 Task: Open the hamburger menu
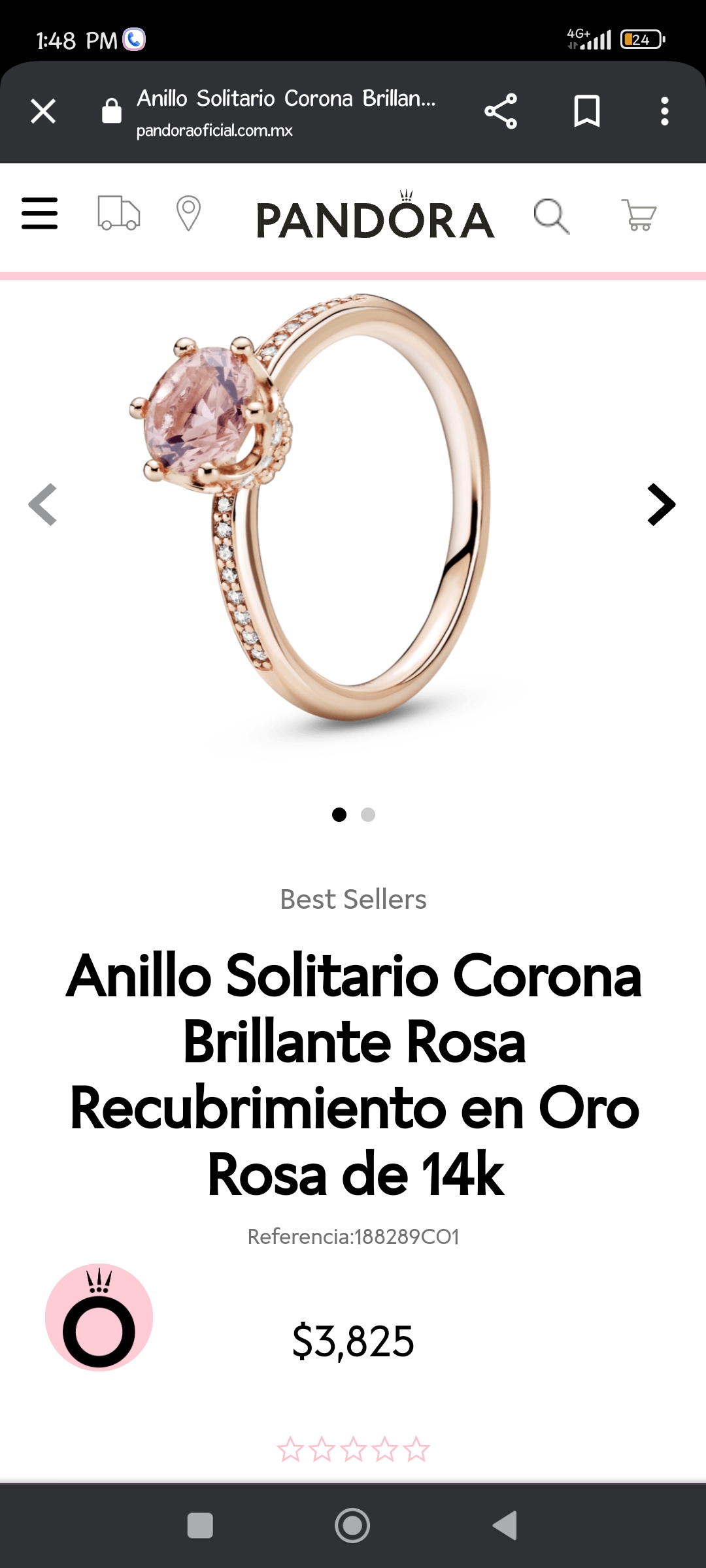[39, 214]
